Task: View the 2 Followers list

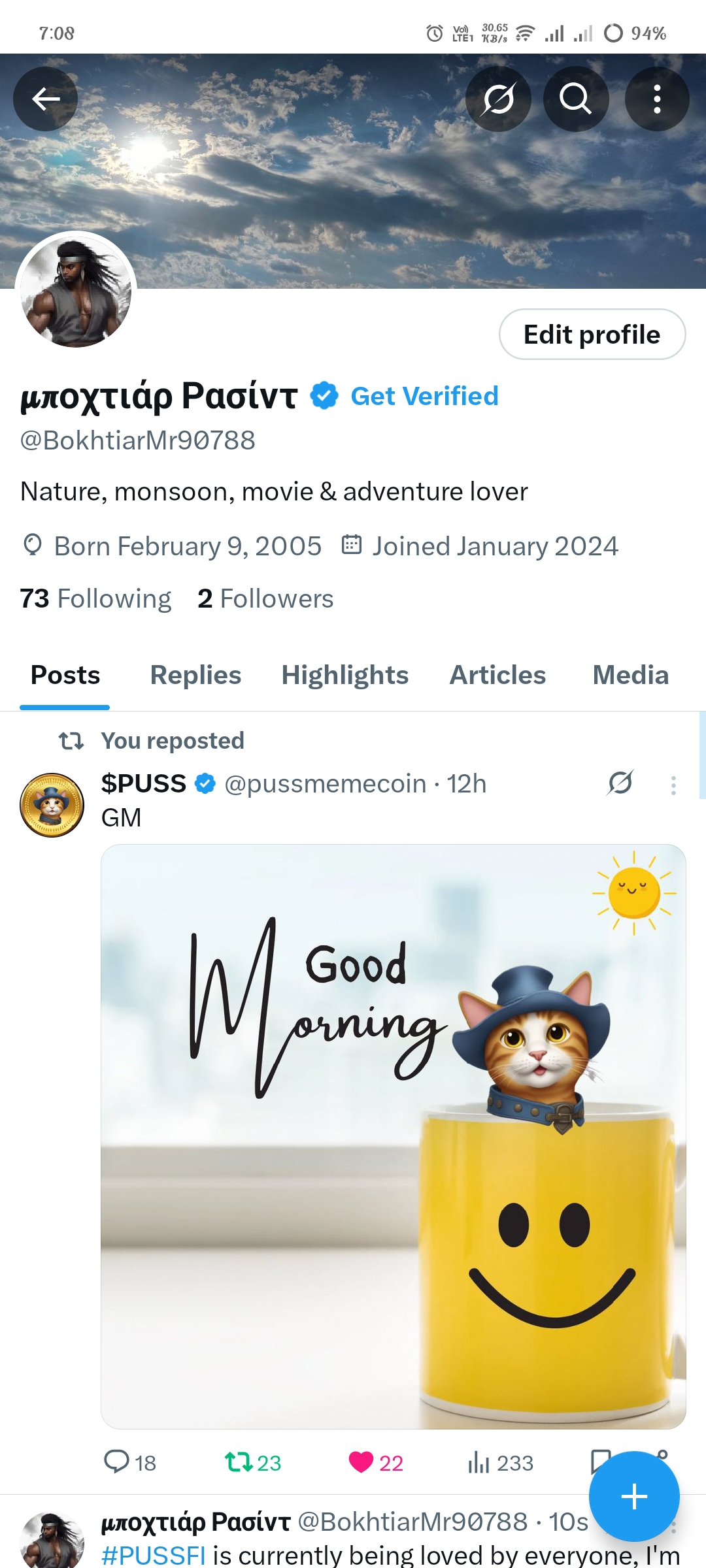Action: tap(265, 598)
